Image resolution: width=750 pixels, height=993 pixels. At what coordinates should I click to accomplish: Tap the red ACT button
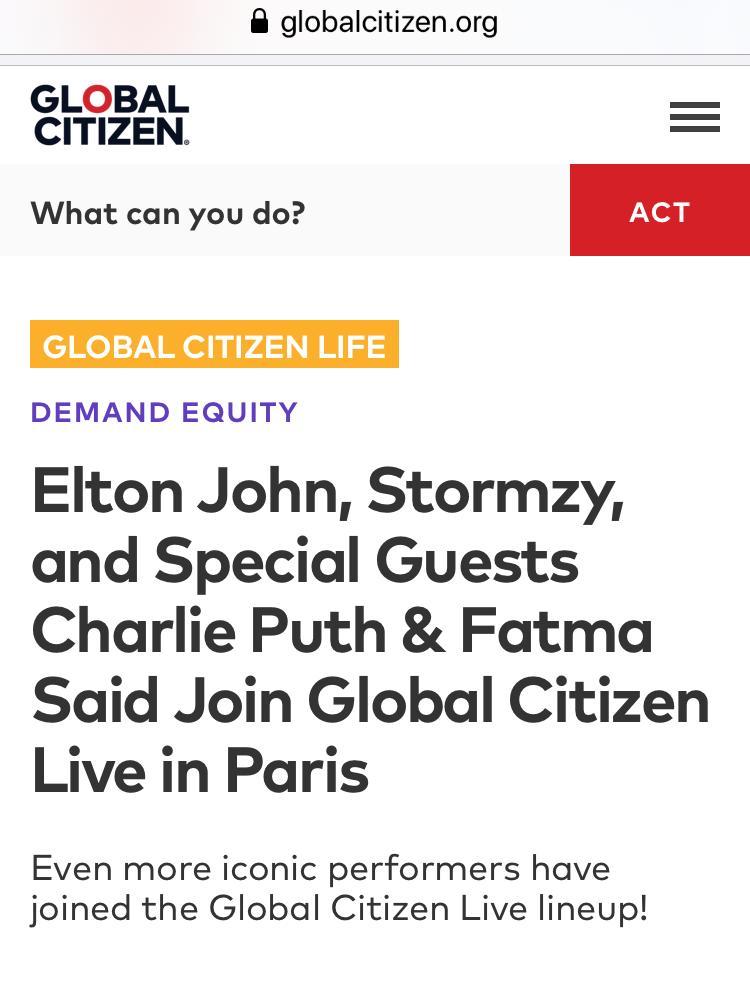659,211
